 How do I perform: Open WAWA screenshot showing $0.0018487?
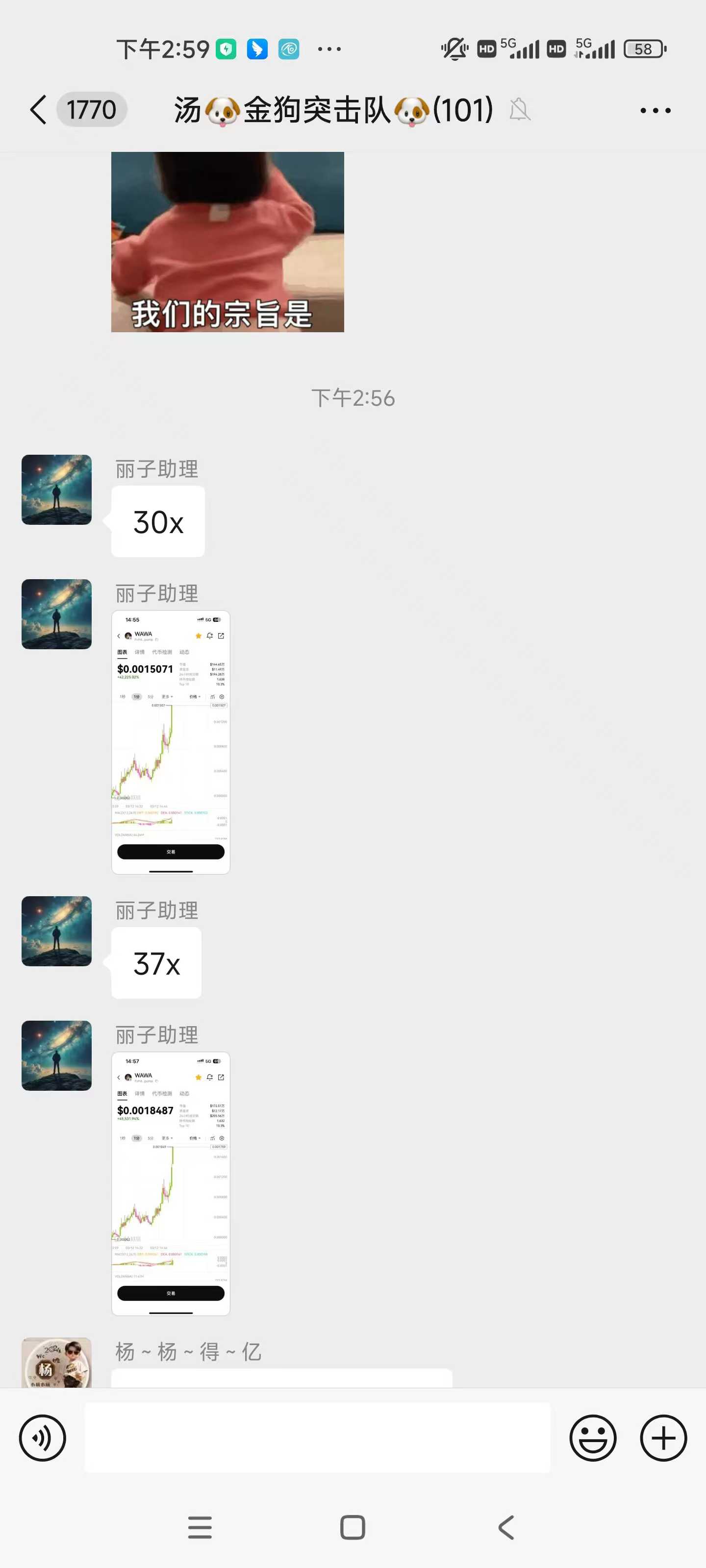pos(171,1183)
